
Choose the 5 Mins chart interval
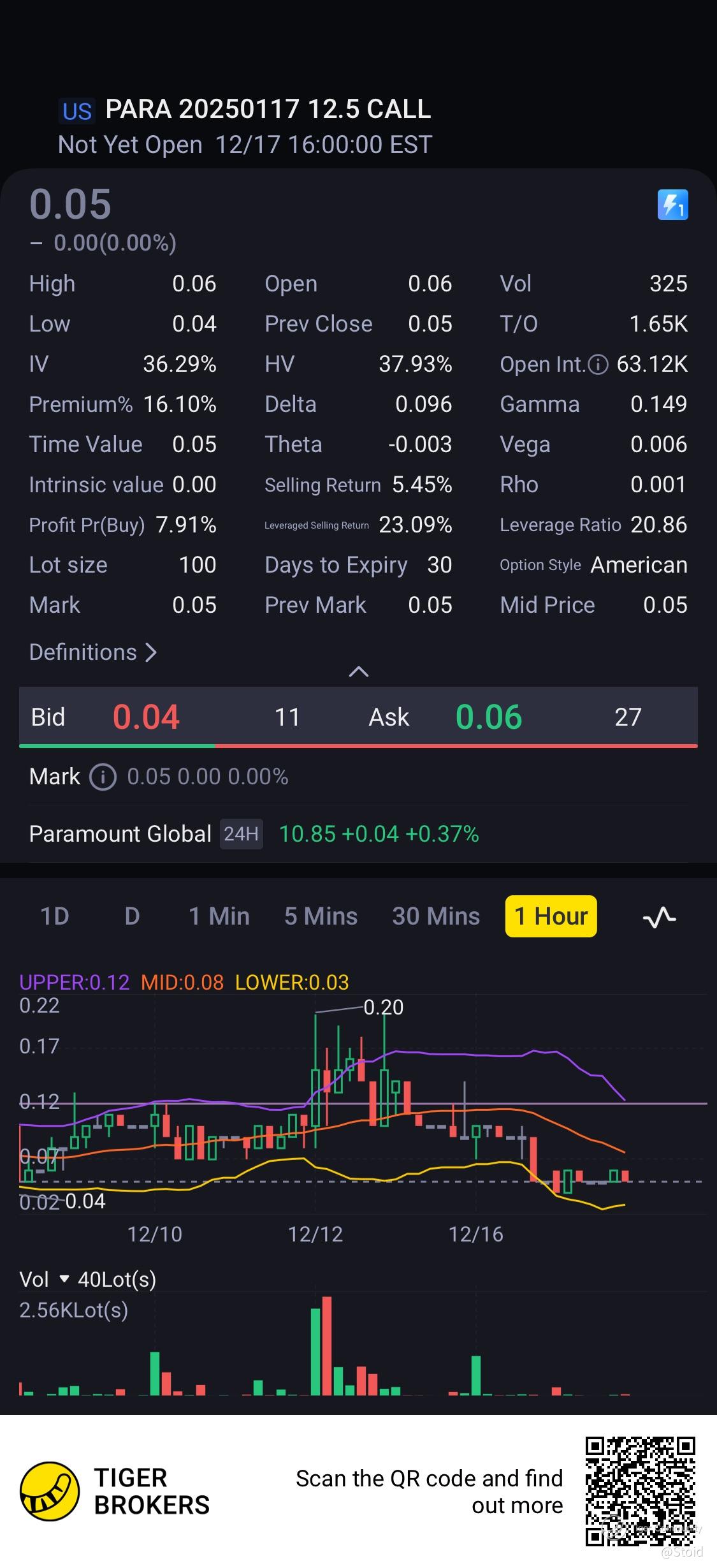[x=321, y=916]
